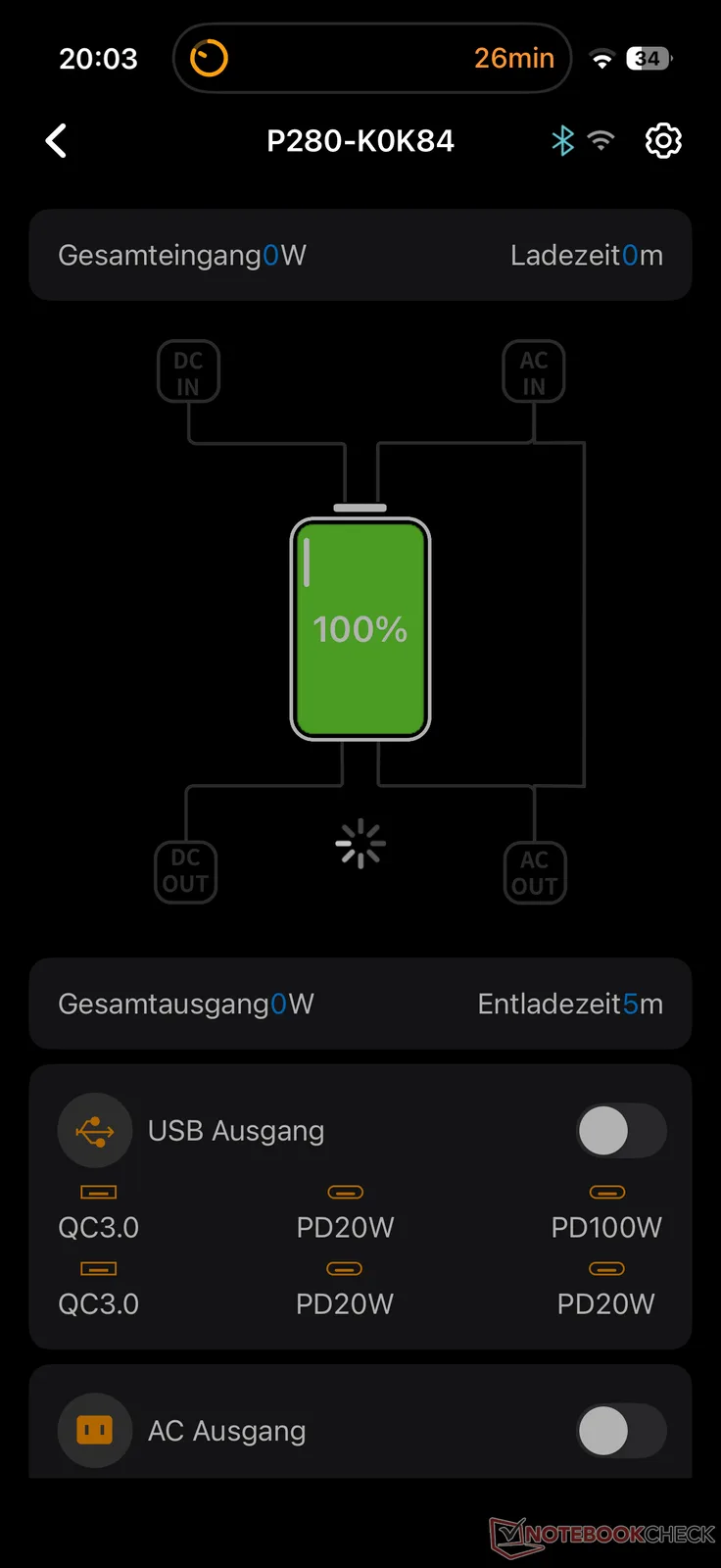Turn on the USB Ausgang switch

click(621, 1131)
